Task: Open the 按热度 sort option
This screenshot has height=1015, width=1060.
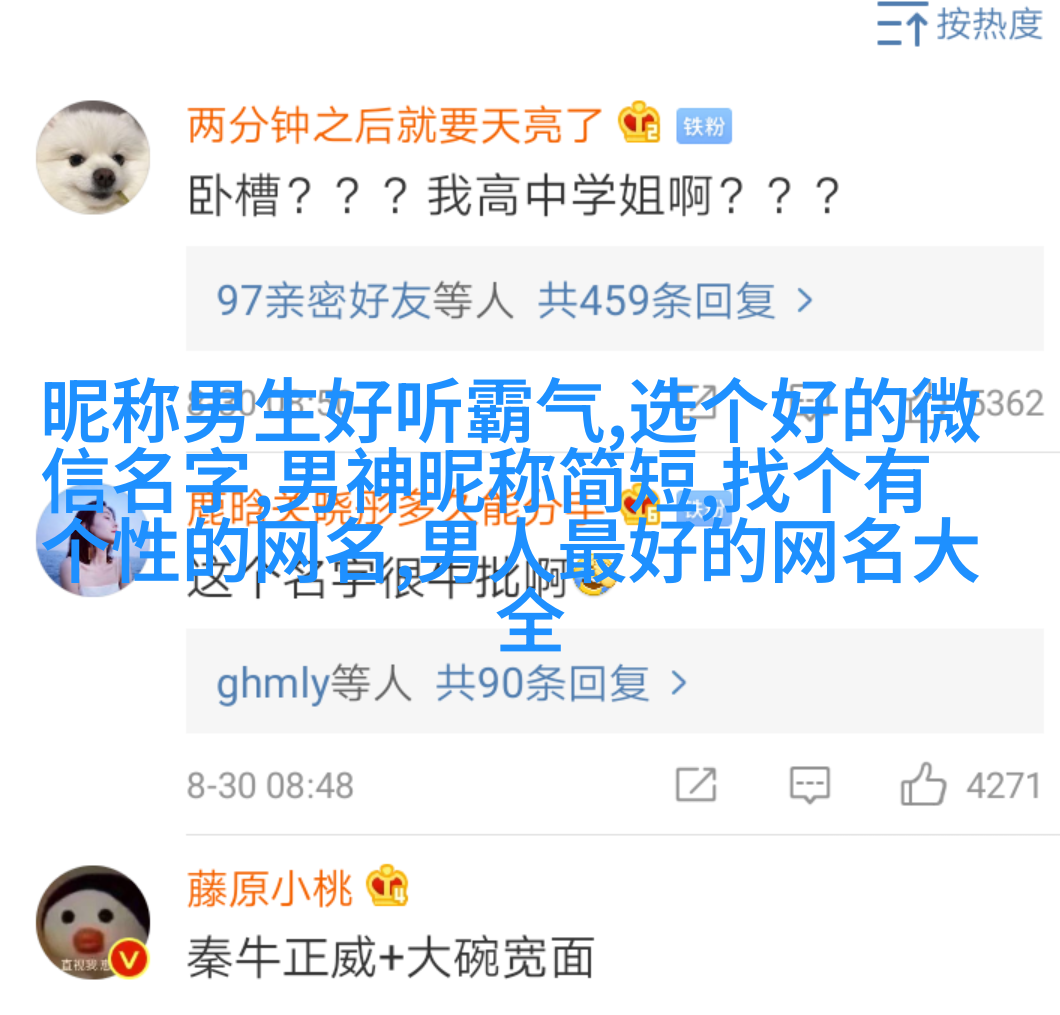Action: pos(960,25)
